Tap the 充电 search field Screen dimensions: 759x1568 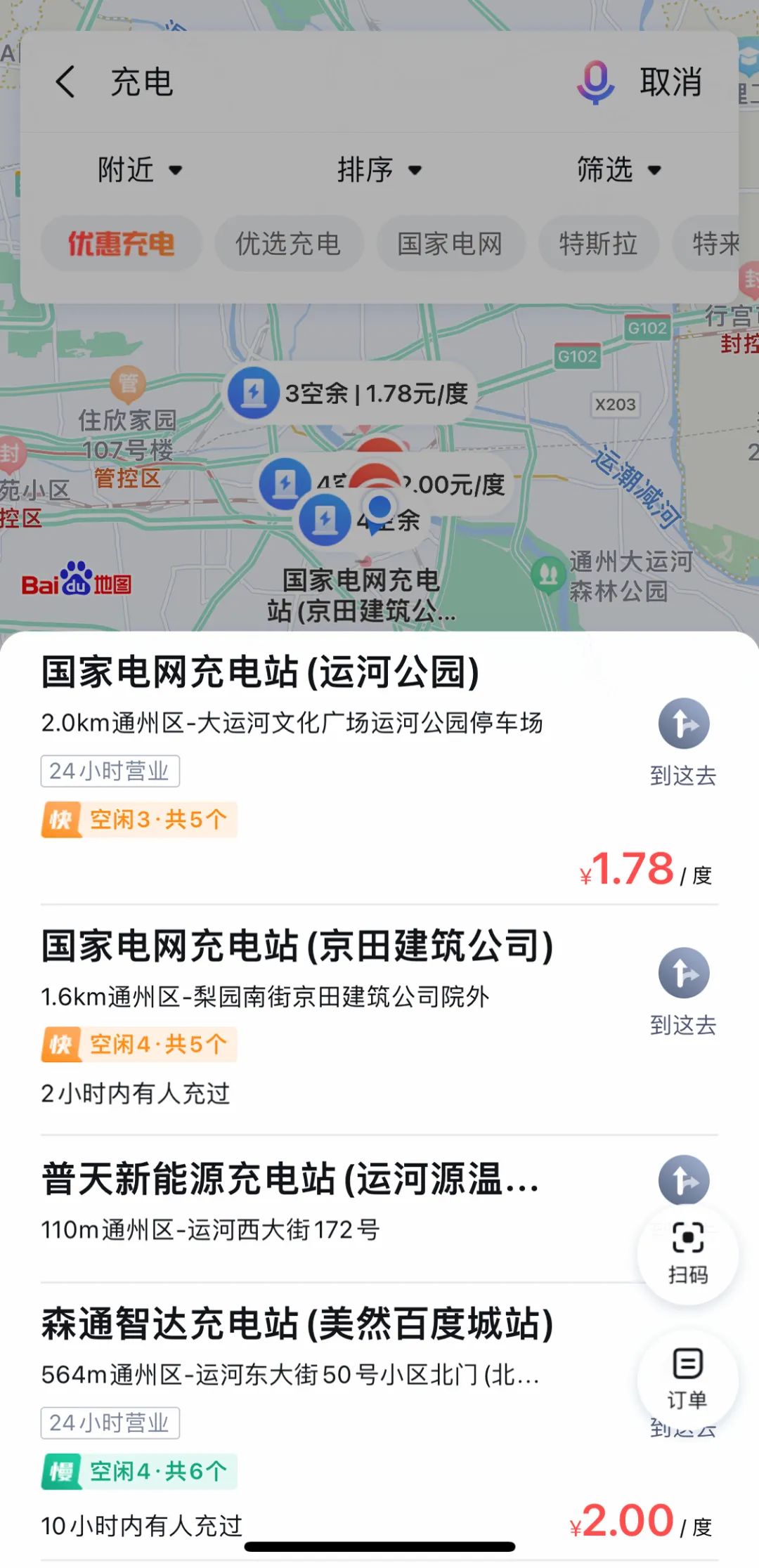point(316,81)
